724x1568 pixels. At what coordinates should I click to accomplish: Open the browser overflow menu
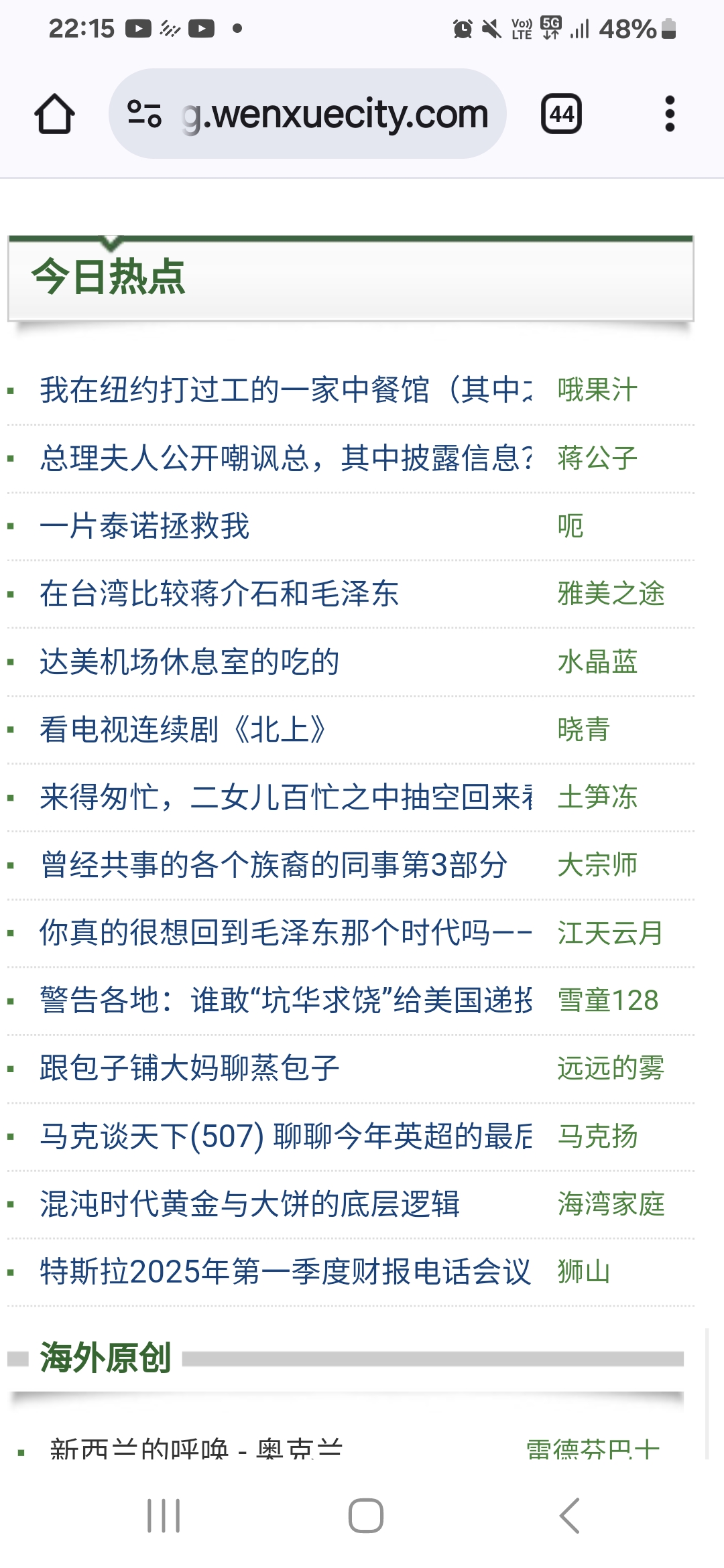pyautogui.click(x=669, y=114)
